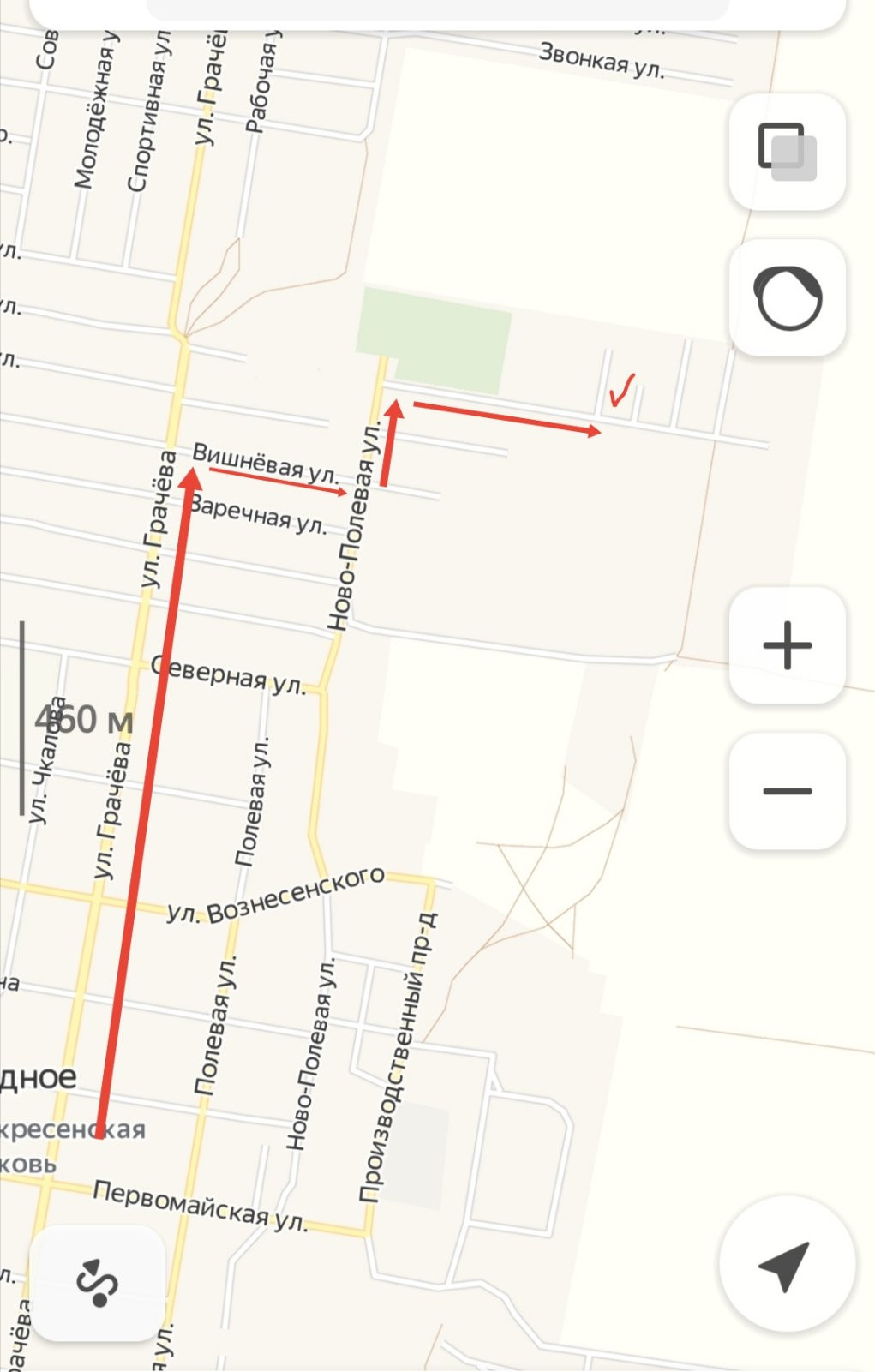Tap the round peeling-circle map button
The image size is (875, 1372).
pos(787,298)
